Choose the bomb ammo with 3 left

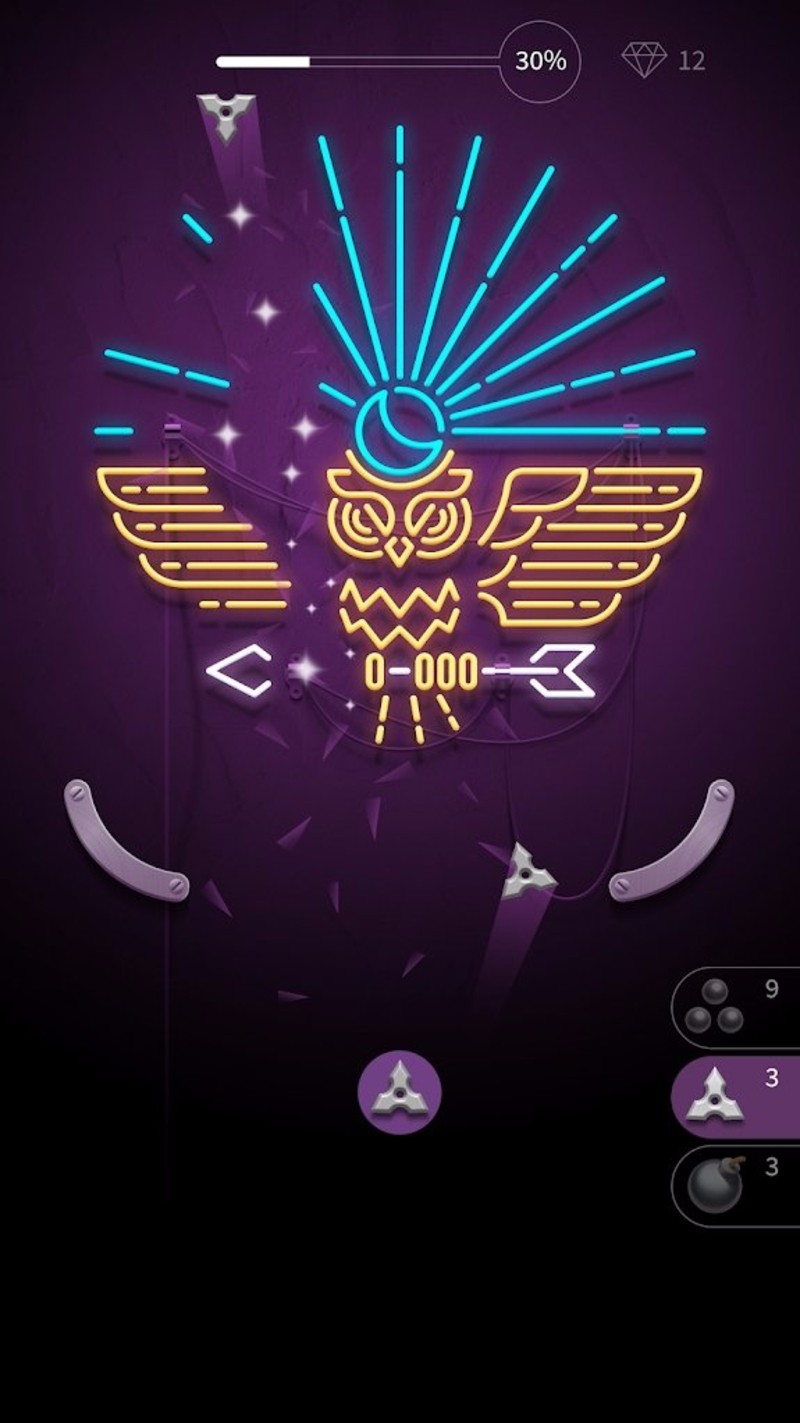[735, 1186]
